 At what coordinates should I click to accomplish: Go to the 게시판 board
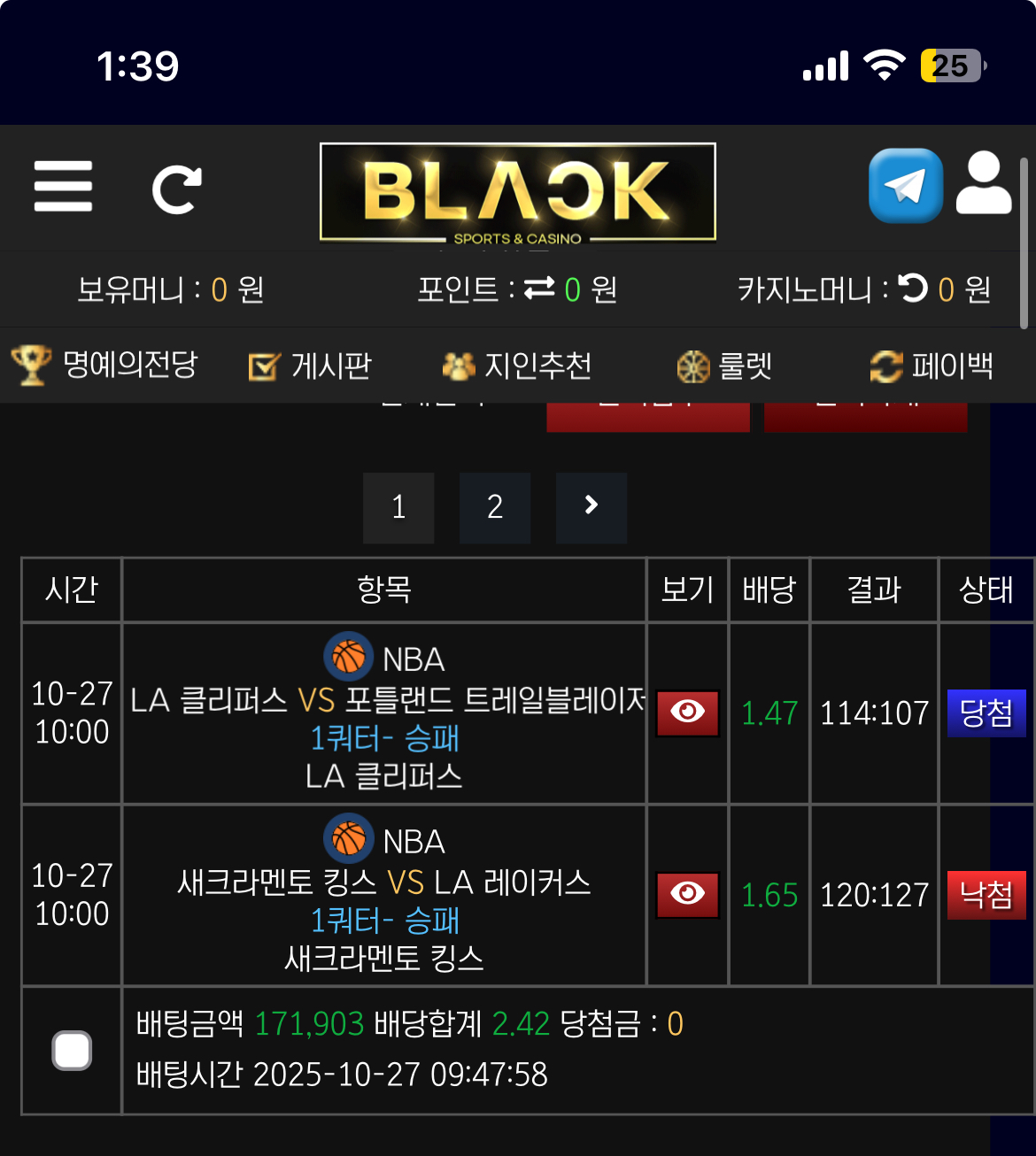tap(311, 366)
